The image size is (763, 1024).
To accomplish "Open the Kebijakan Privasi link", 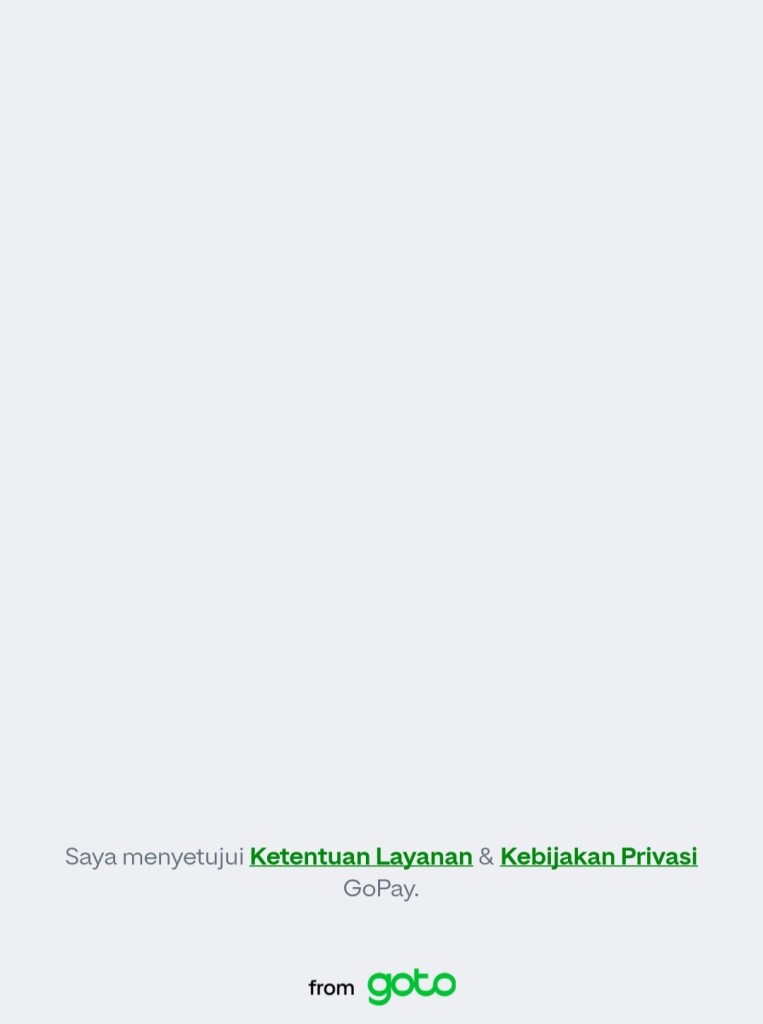I will coord(598,857).
